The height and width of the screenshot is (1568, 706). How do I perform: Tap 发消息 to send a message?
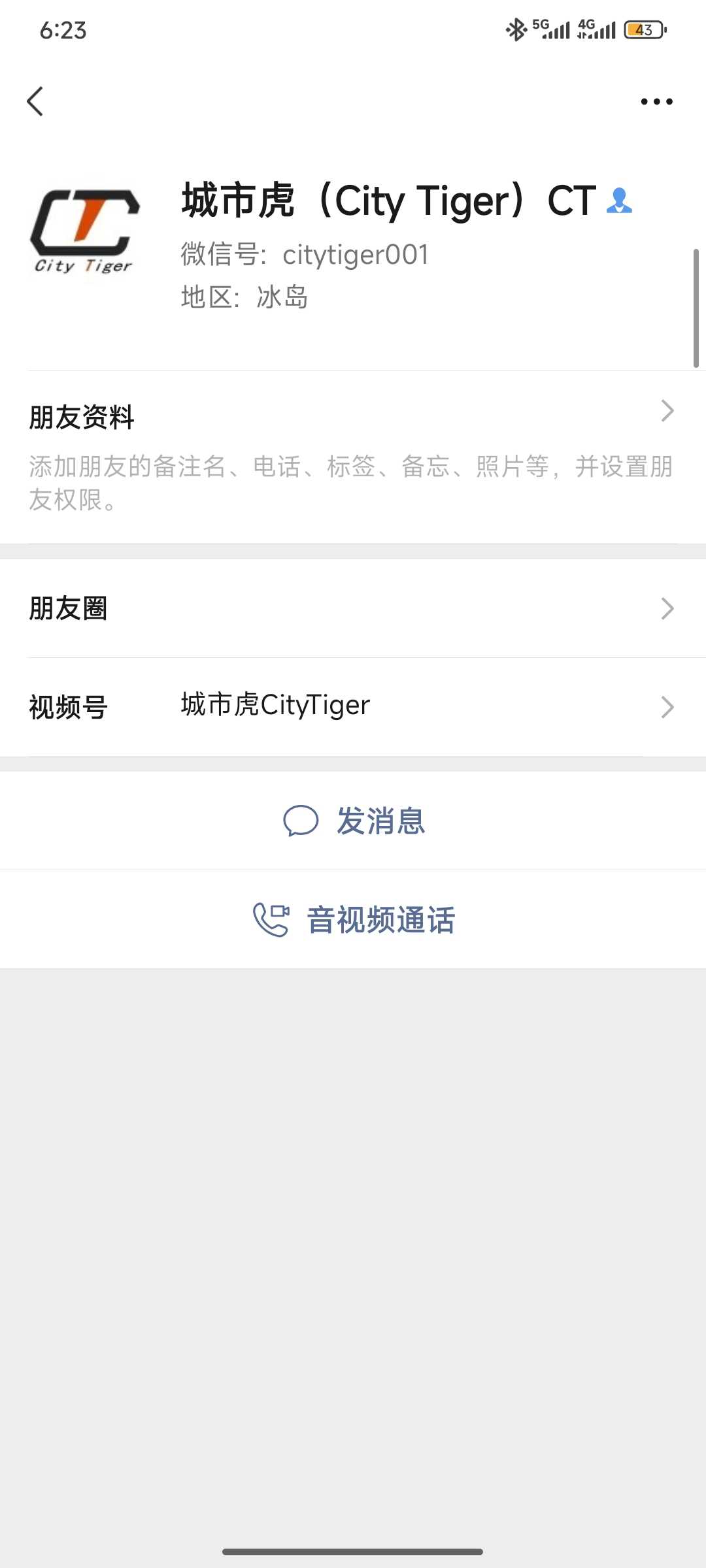[x=353, y=821]
